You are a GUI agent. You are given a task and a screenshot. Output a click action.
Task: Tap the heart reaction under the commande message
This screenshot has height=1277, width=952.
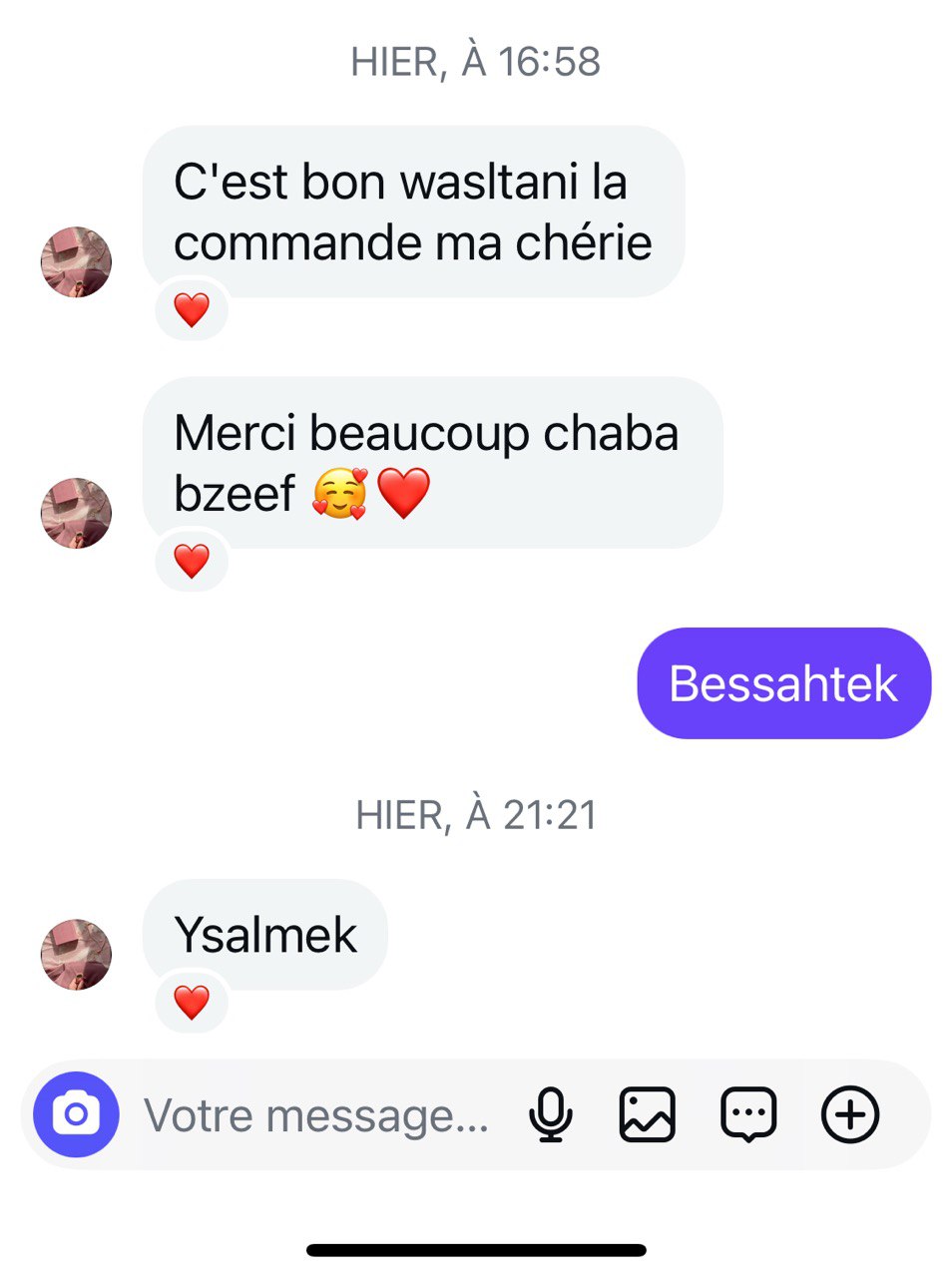tap(192, 310)
